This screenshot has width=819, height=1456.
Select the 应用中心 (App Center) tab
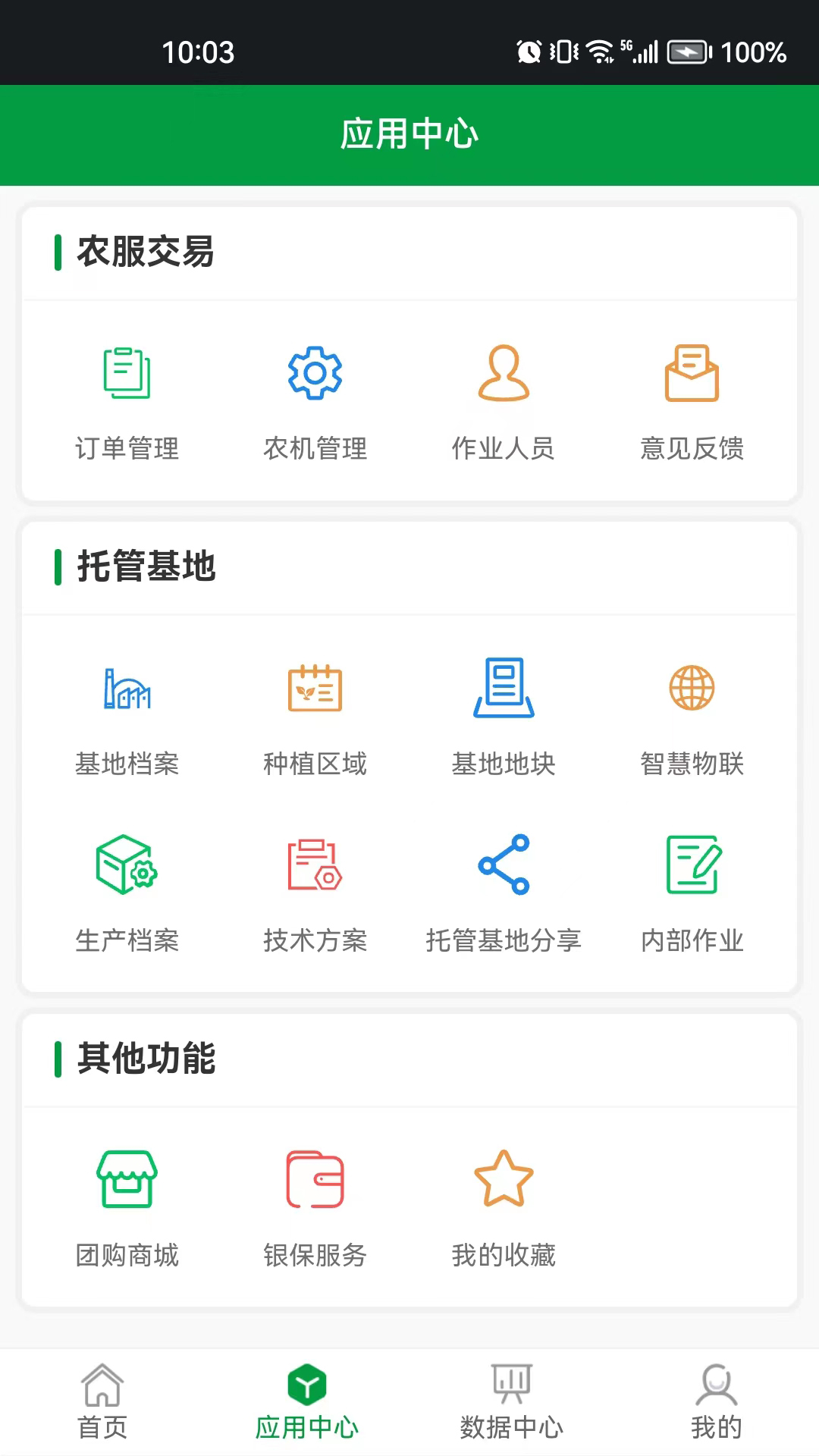click(x=306, y=1403)
